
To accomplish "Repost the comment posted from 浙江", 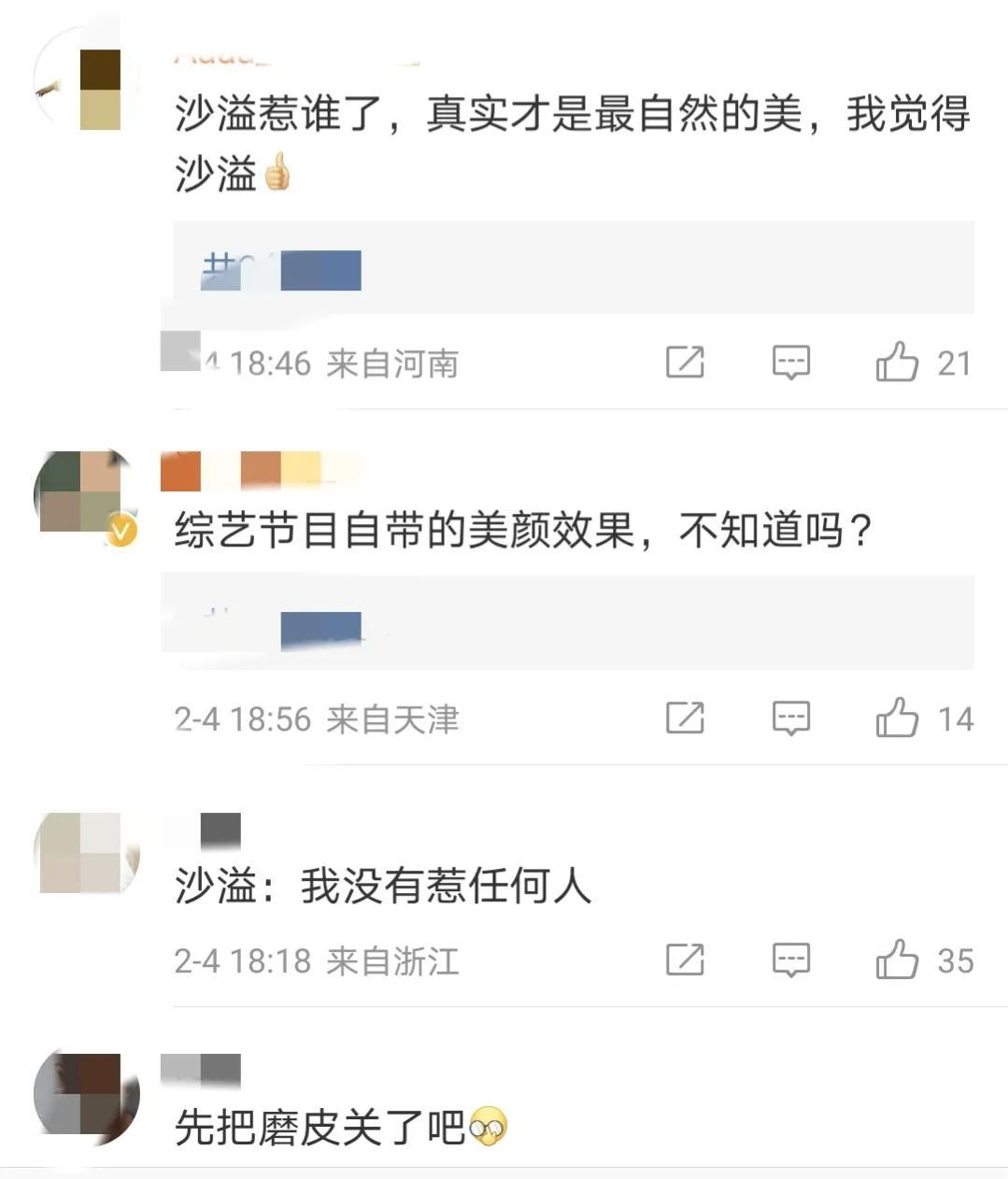I will pos(684,959).
